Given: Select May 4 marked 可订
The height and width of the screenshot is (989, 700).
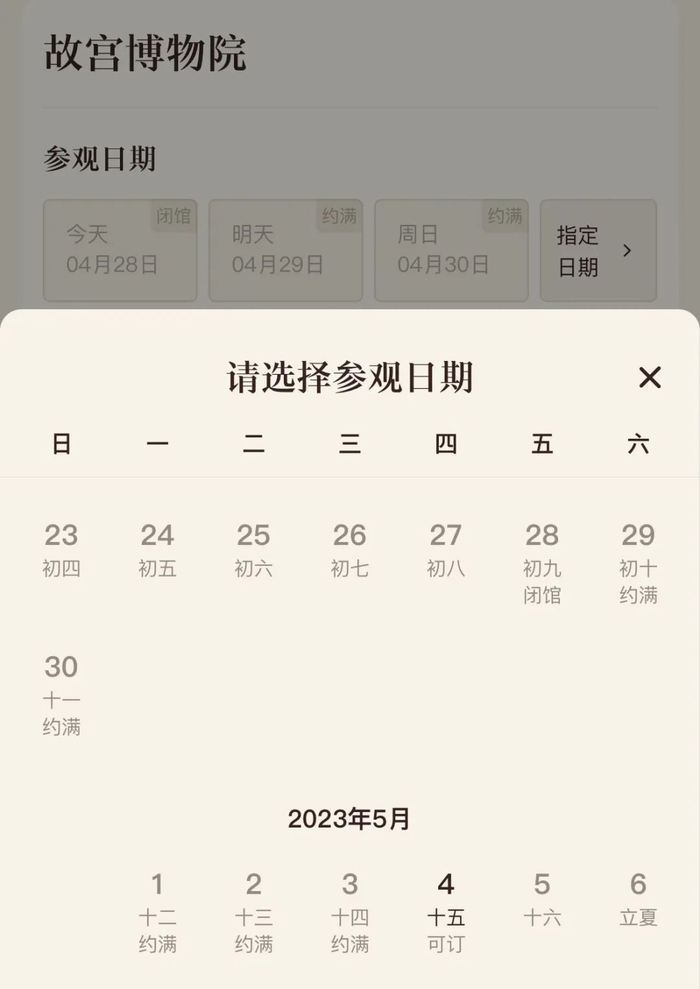Looking at the screenshot, I should (446, 911).
